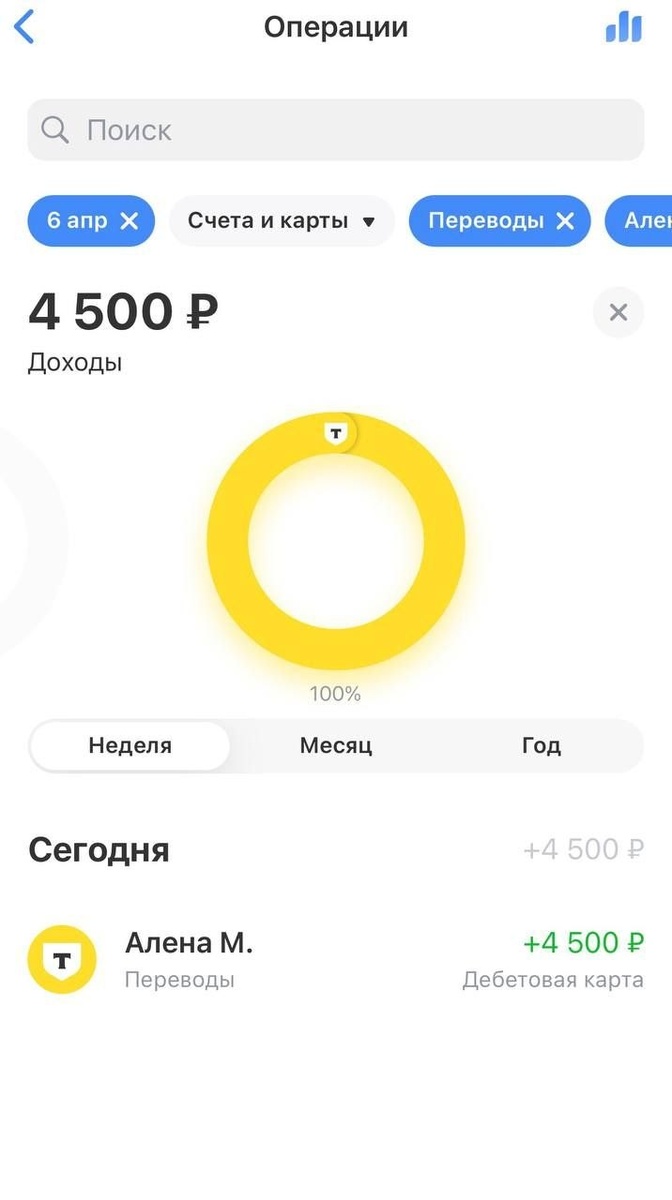The image size is (672, 1200).
Task: Open the statistics chart icon
Action: tap(623, 27)
